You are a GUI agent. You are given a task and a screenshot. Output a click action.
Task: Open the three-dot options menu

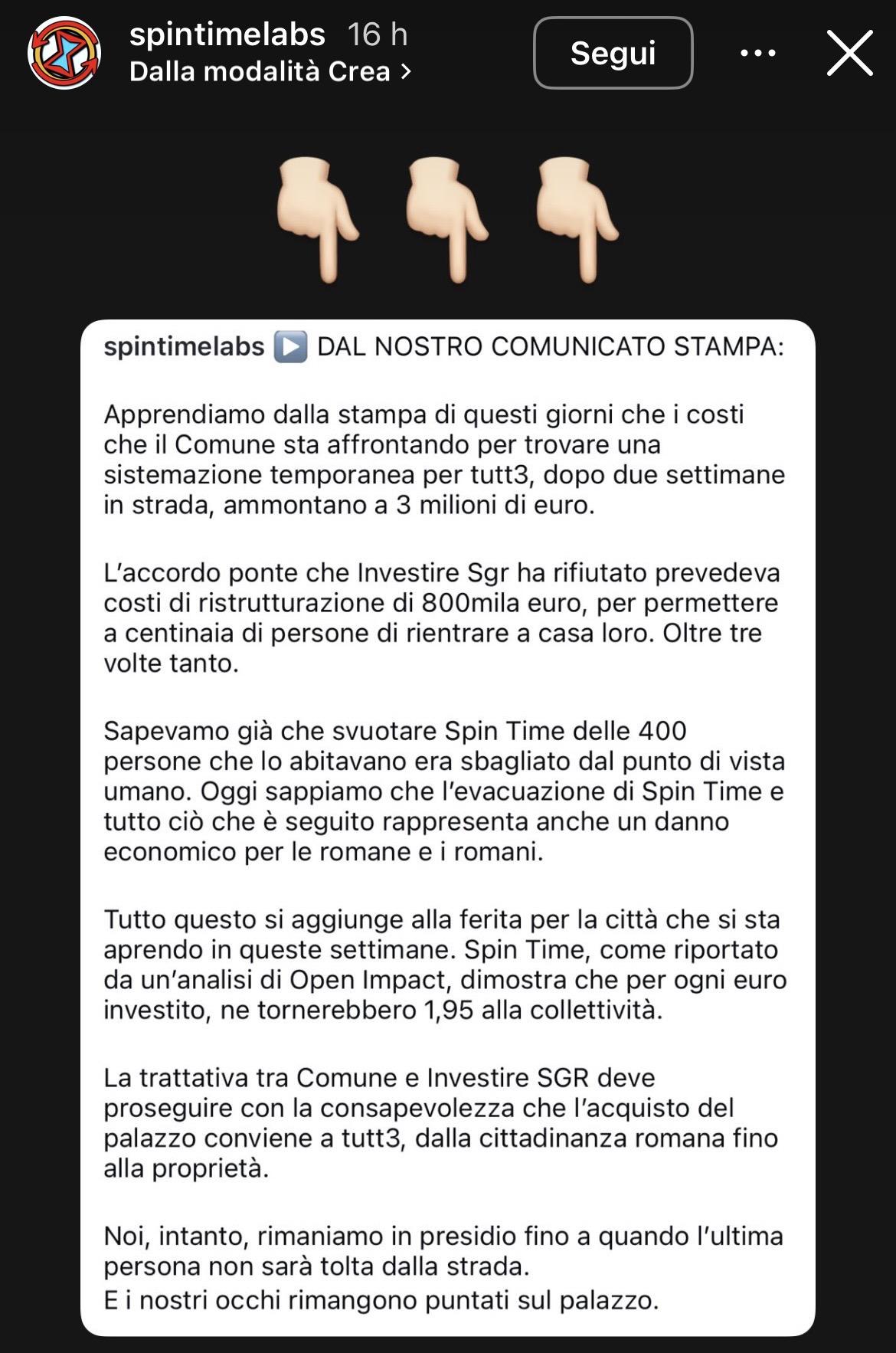[x=758, y=53]
